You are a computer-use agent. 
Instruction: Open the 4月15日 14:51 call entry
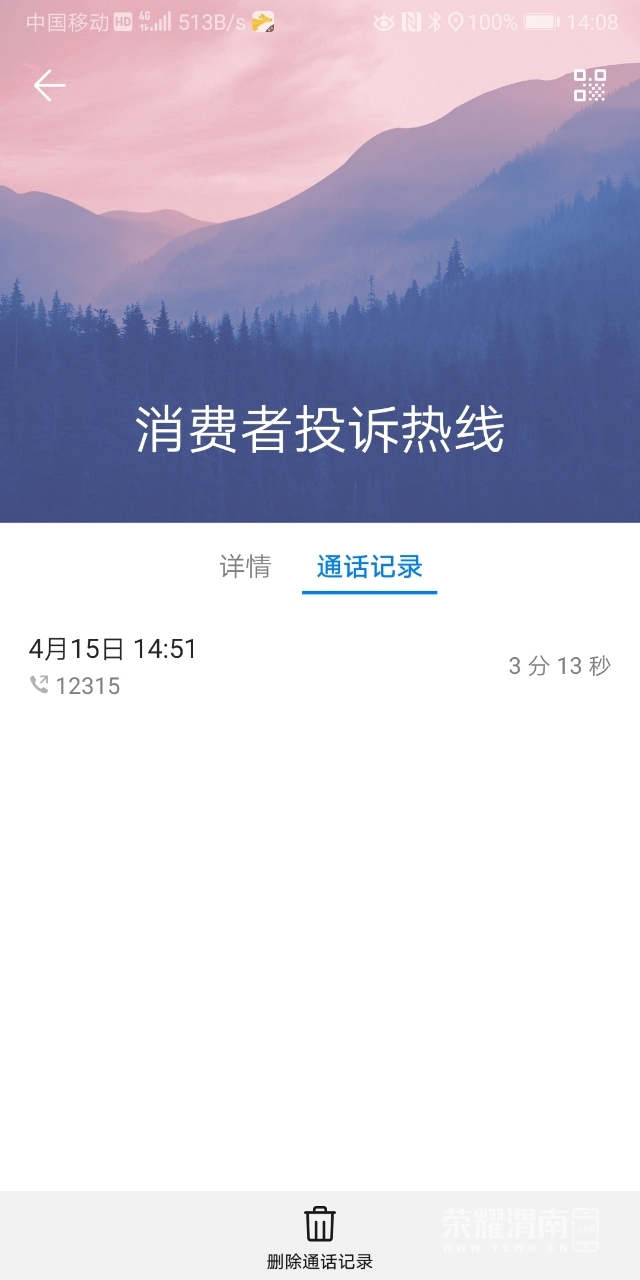click(x=319, y=666)
